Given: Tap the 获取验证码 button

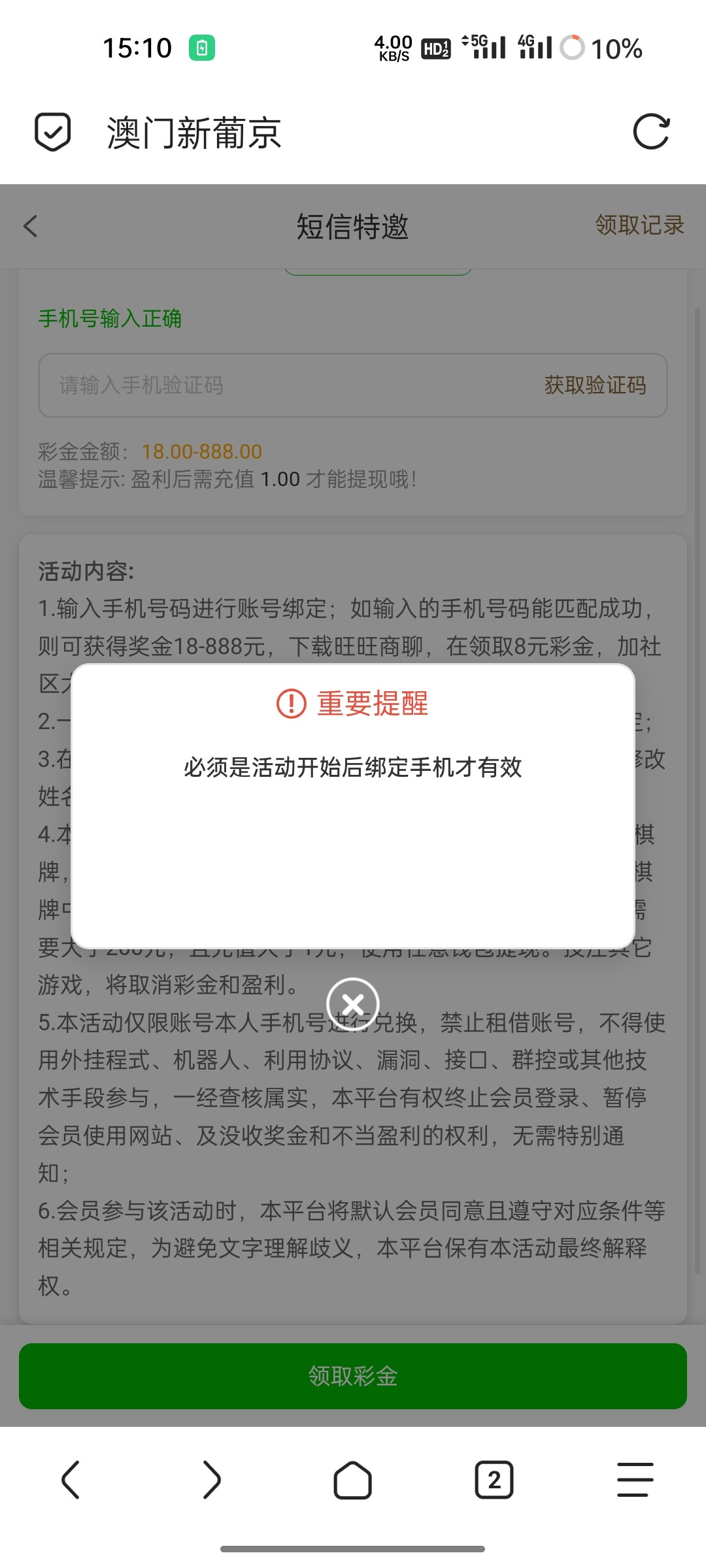Looking at the screenshot, I should coord(595,385).
